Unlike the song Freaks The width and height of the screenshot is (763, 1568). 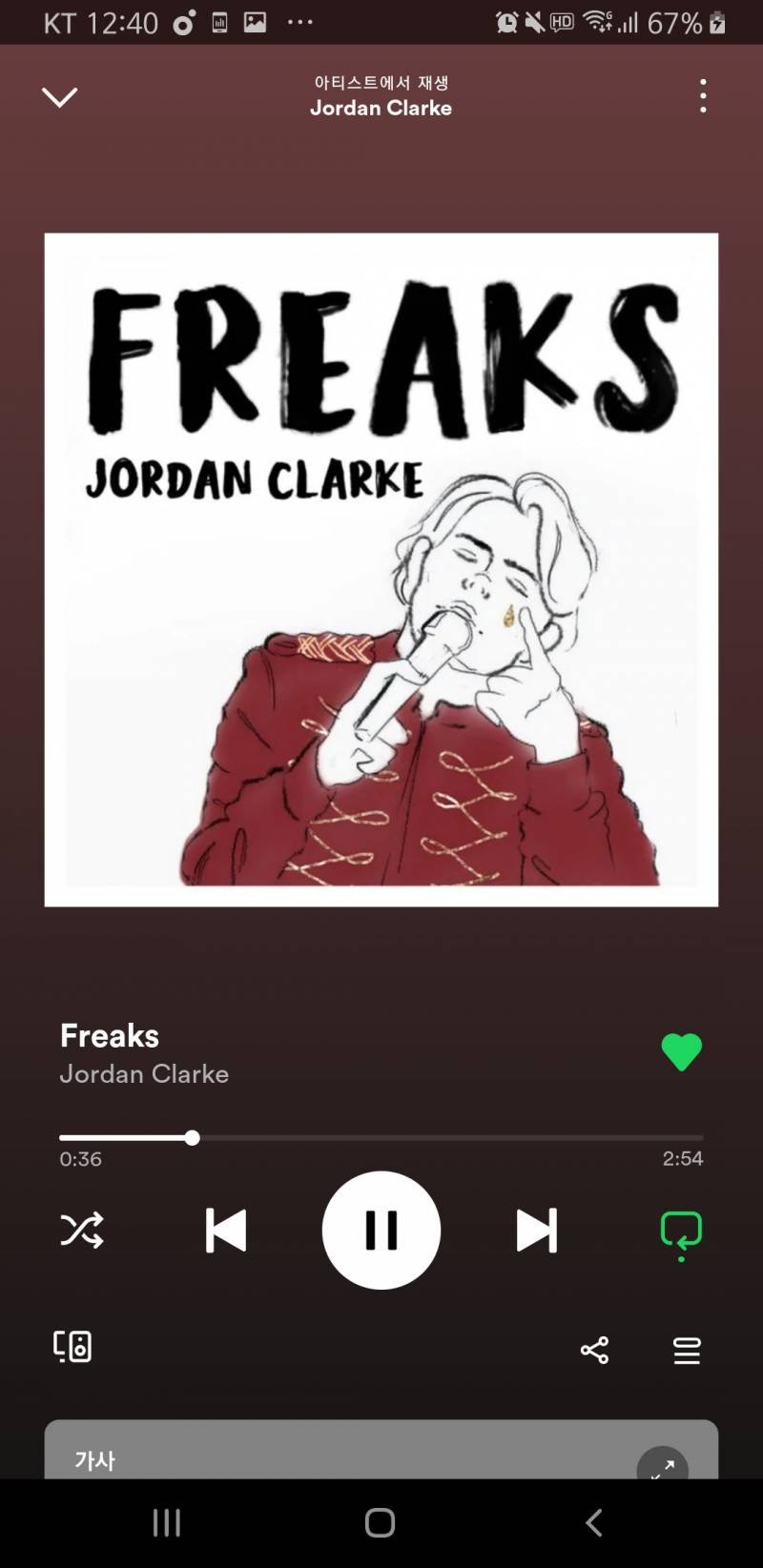point(681,1052)
